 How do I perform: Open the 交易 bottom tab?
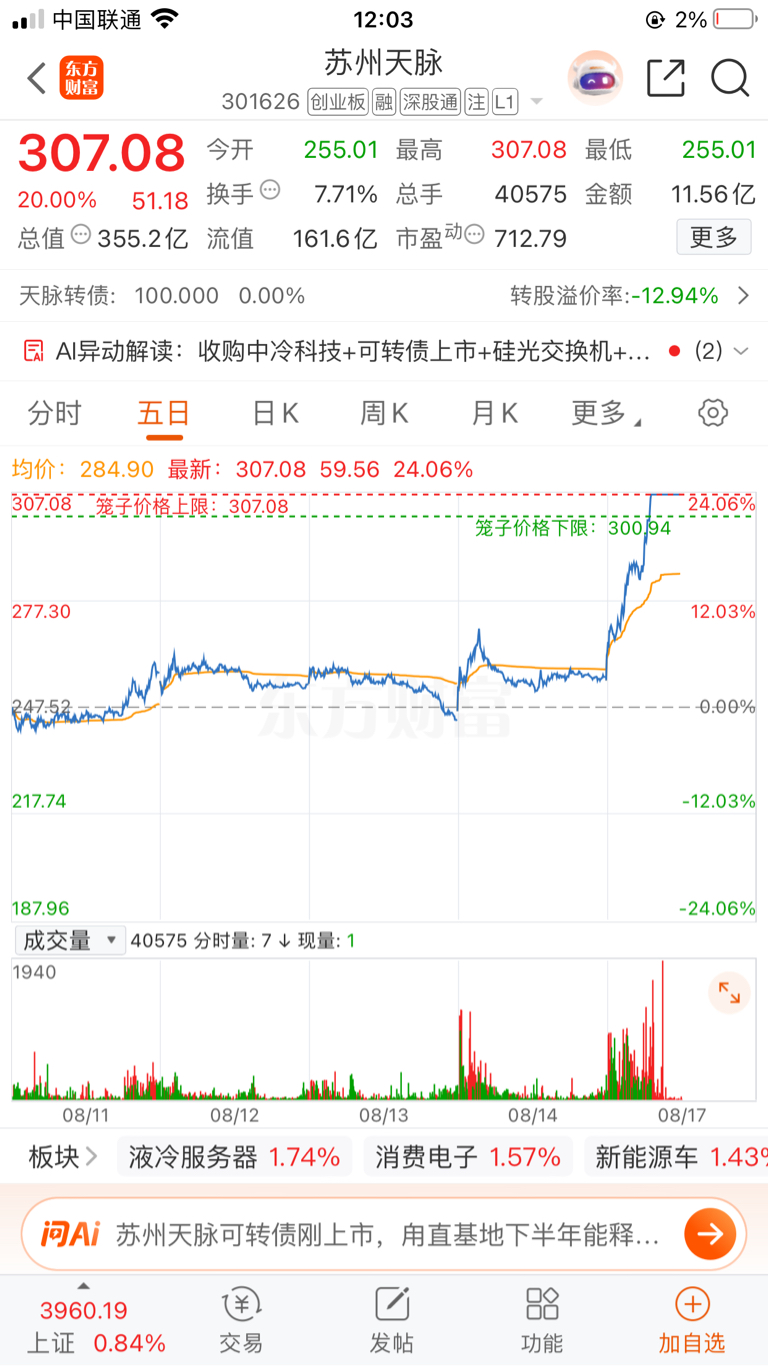(241, 1320)
